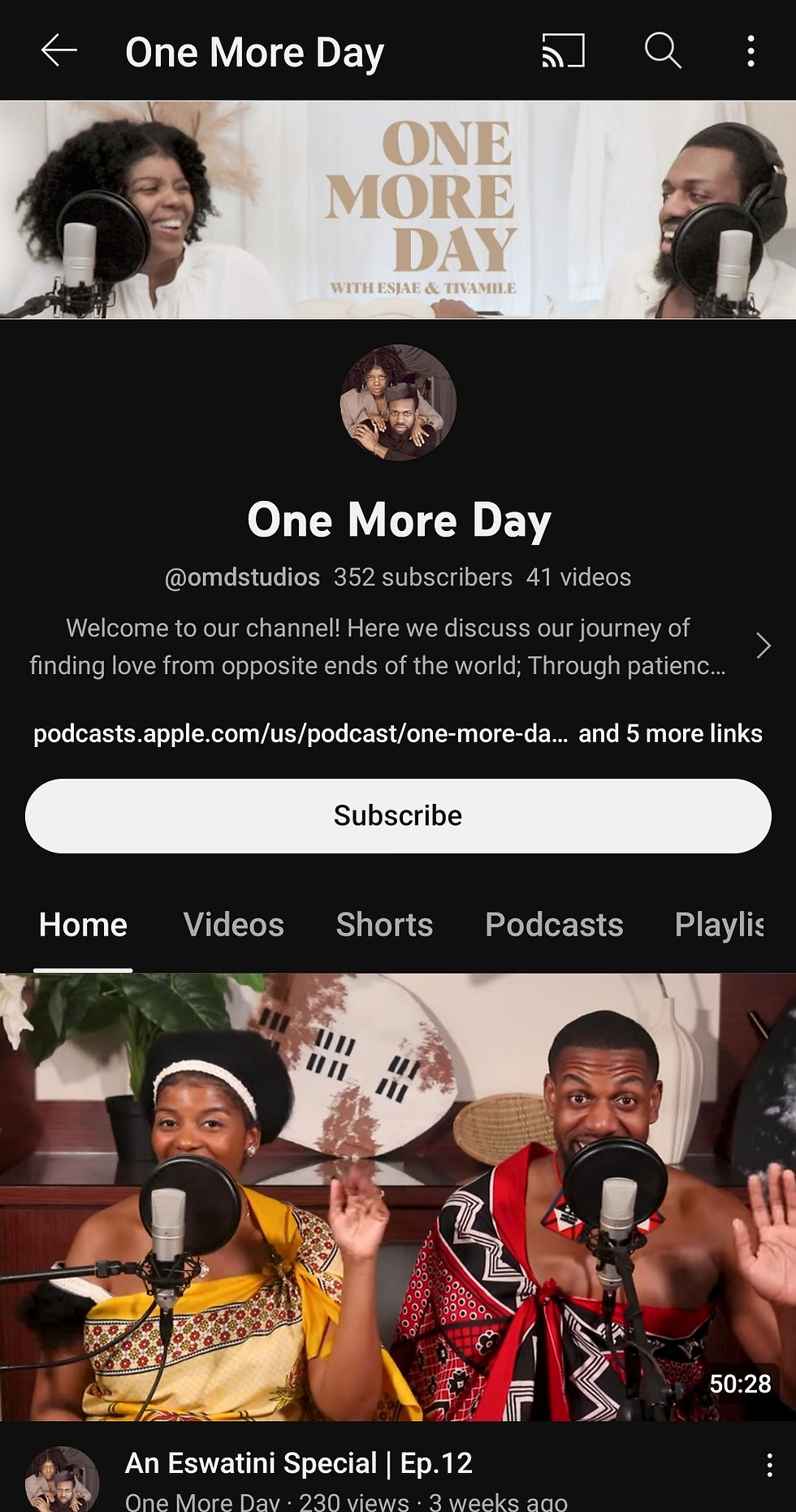
Task: Search within the channel
Action: [663, 51]
